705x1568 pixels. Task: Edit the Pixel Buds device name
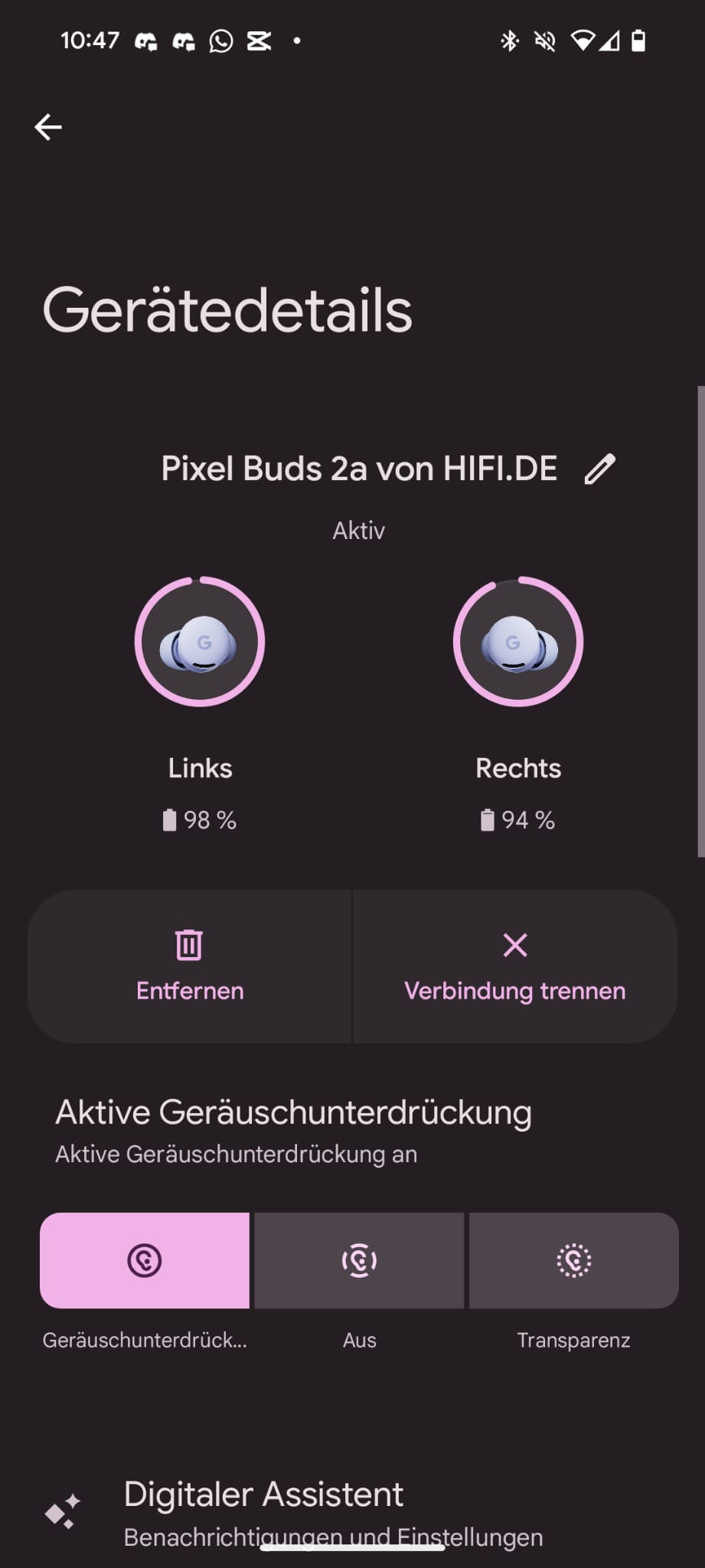pos(599,469)
